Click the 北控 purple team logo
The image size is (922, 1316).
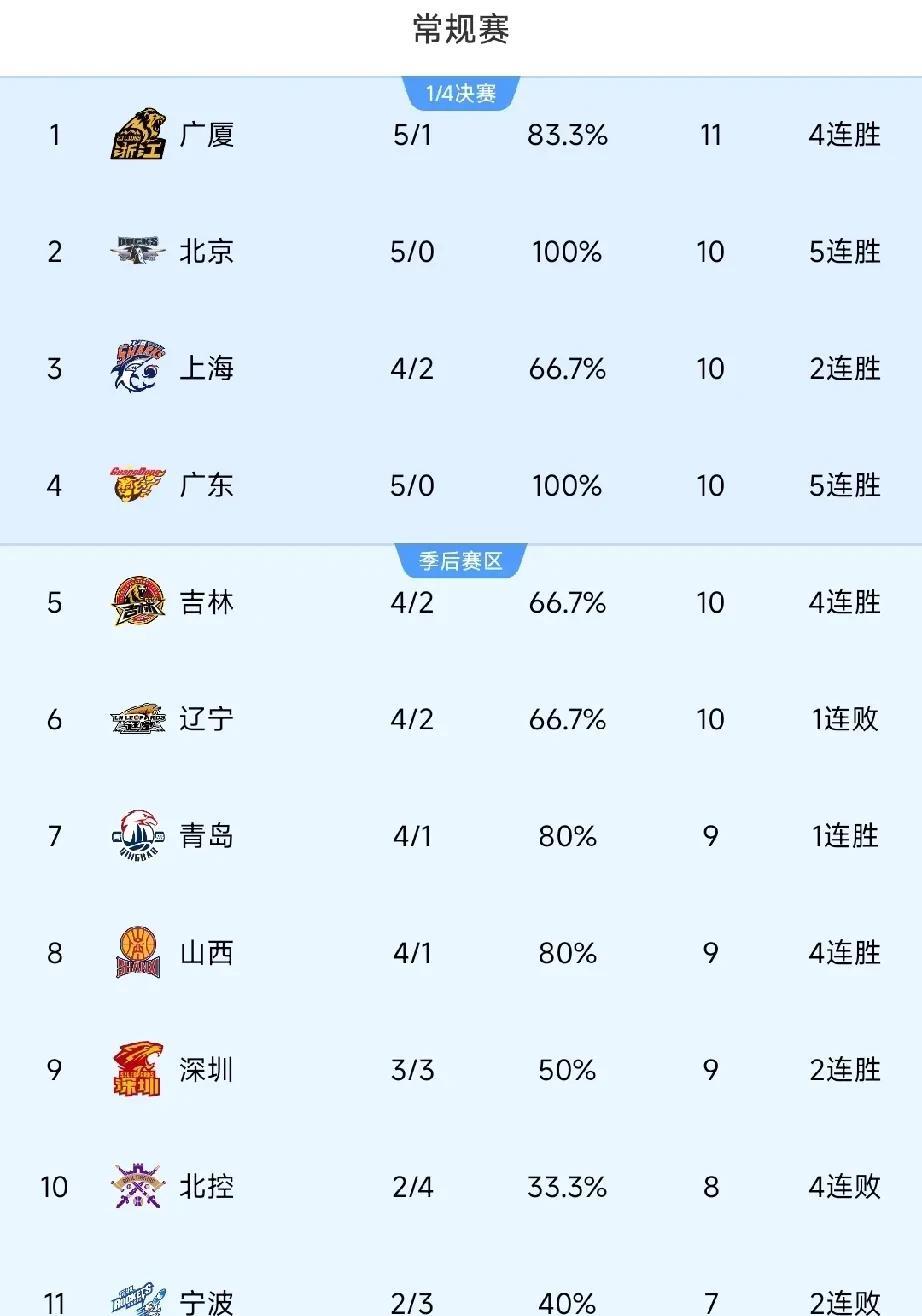137,1187
